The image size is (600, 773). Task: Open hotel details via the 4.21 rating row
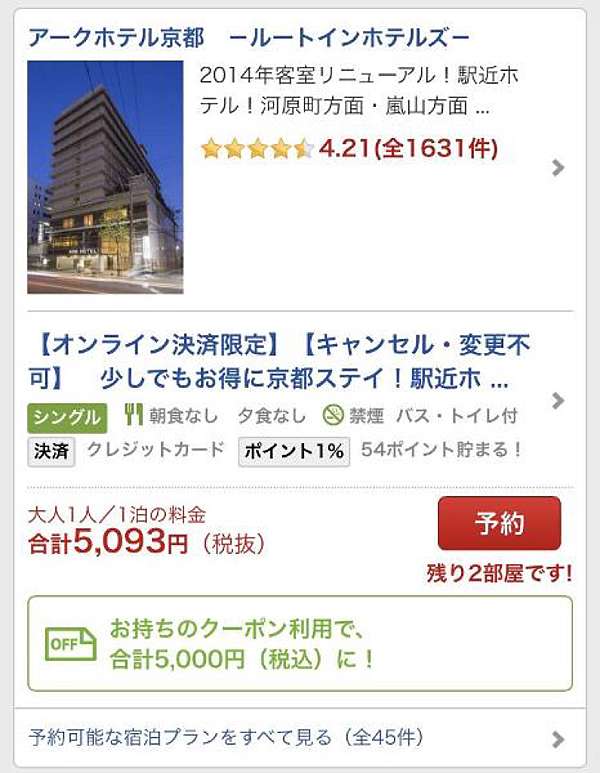click(349, 149)
